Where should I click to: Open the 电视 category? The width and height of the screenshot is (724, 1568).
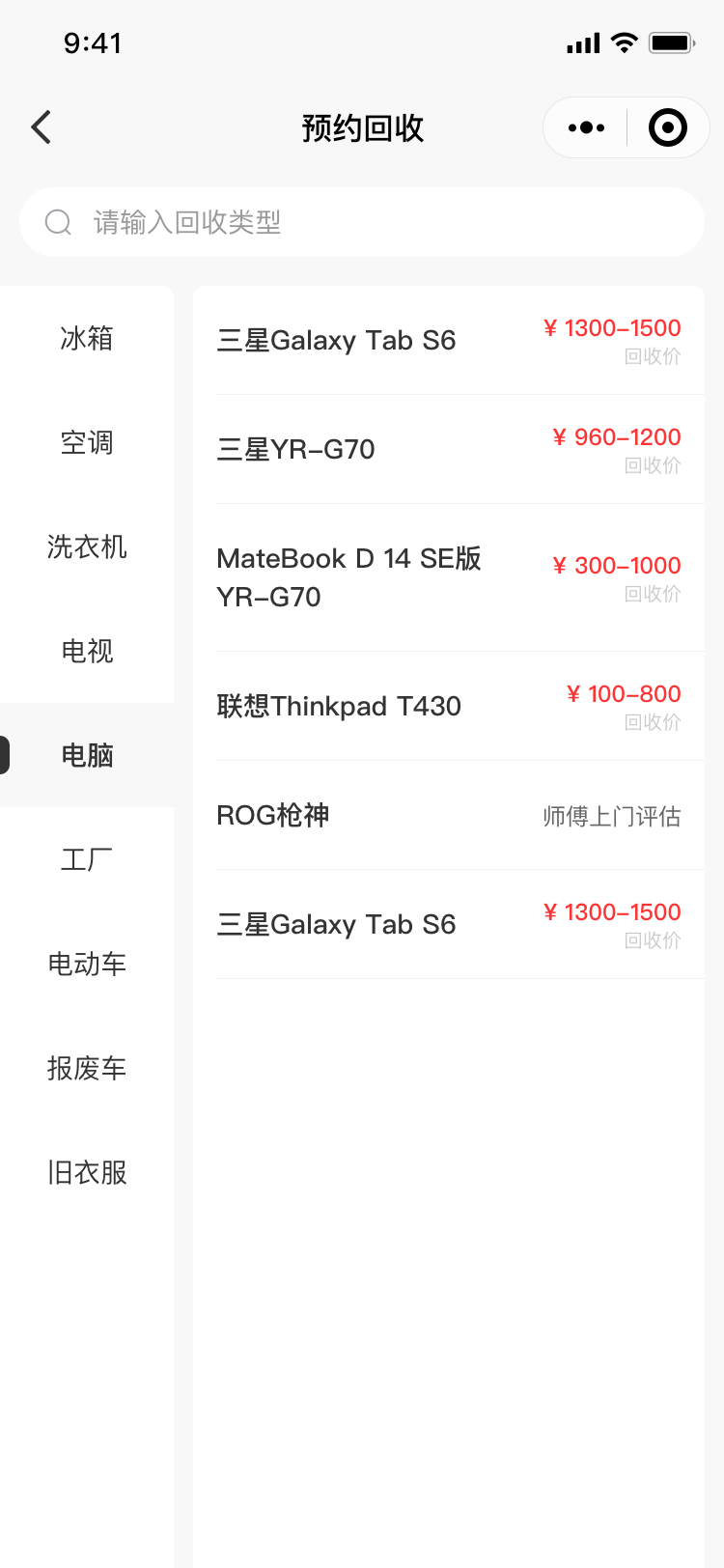(x=87, y=651)
